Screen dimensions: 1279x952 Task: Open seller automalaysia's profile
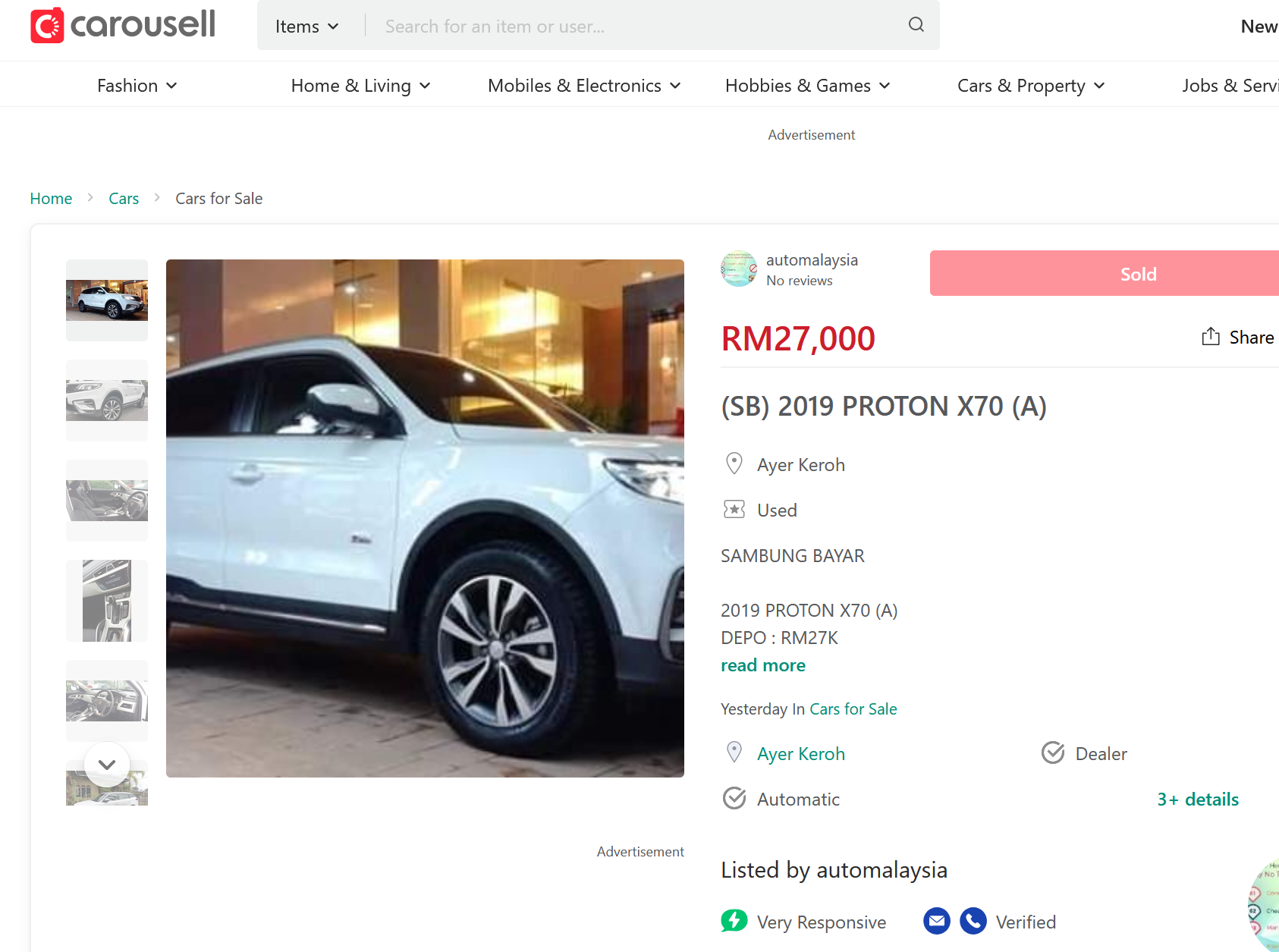point(811,260)
